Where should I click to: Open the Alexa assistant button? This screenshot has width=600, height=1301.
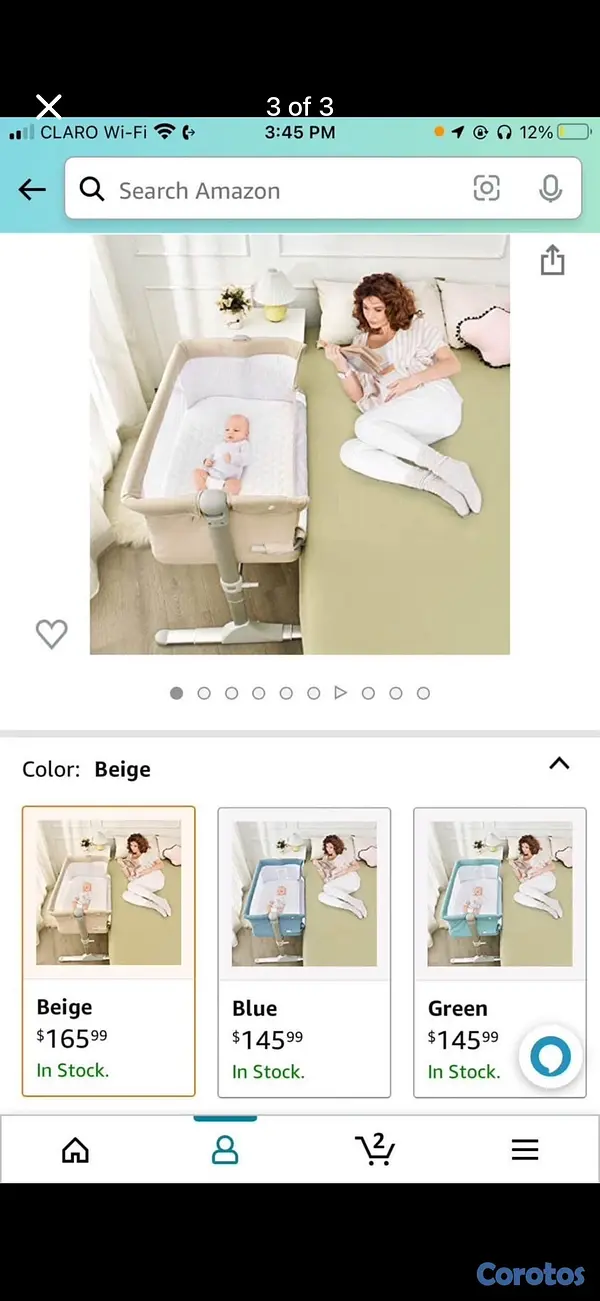tap(551, 1056)
